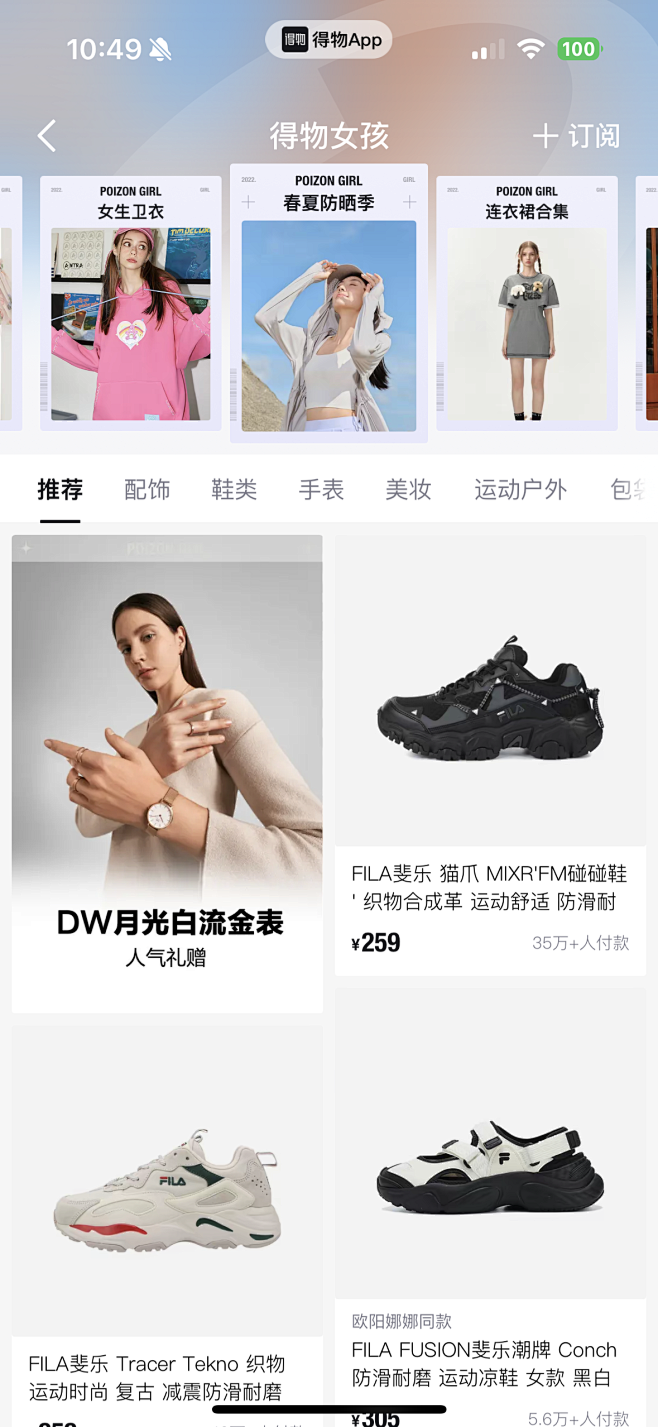
Task: Switch to the 鞋类 tab
Action: click(234, 489)
